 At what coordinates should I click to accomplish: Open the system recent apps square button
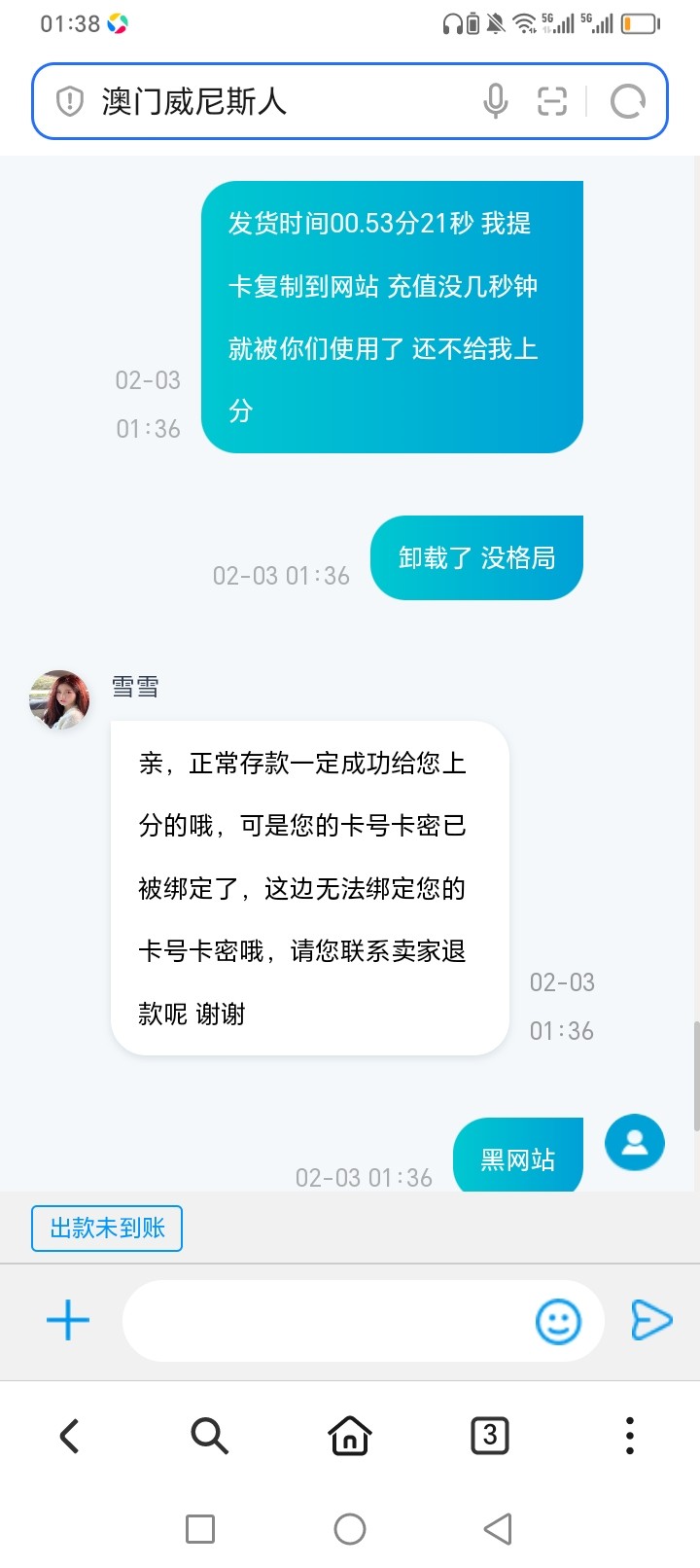(200, 1528)
